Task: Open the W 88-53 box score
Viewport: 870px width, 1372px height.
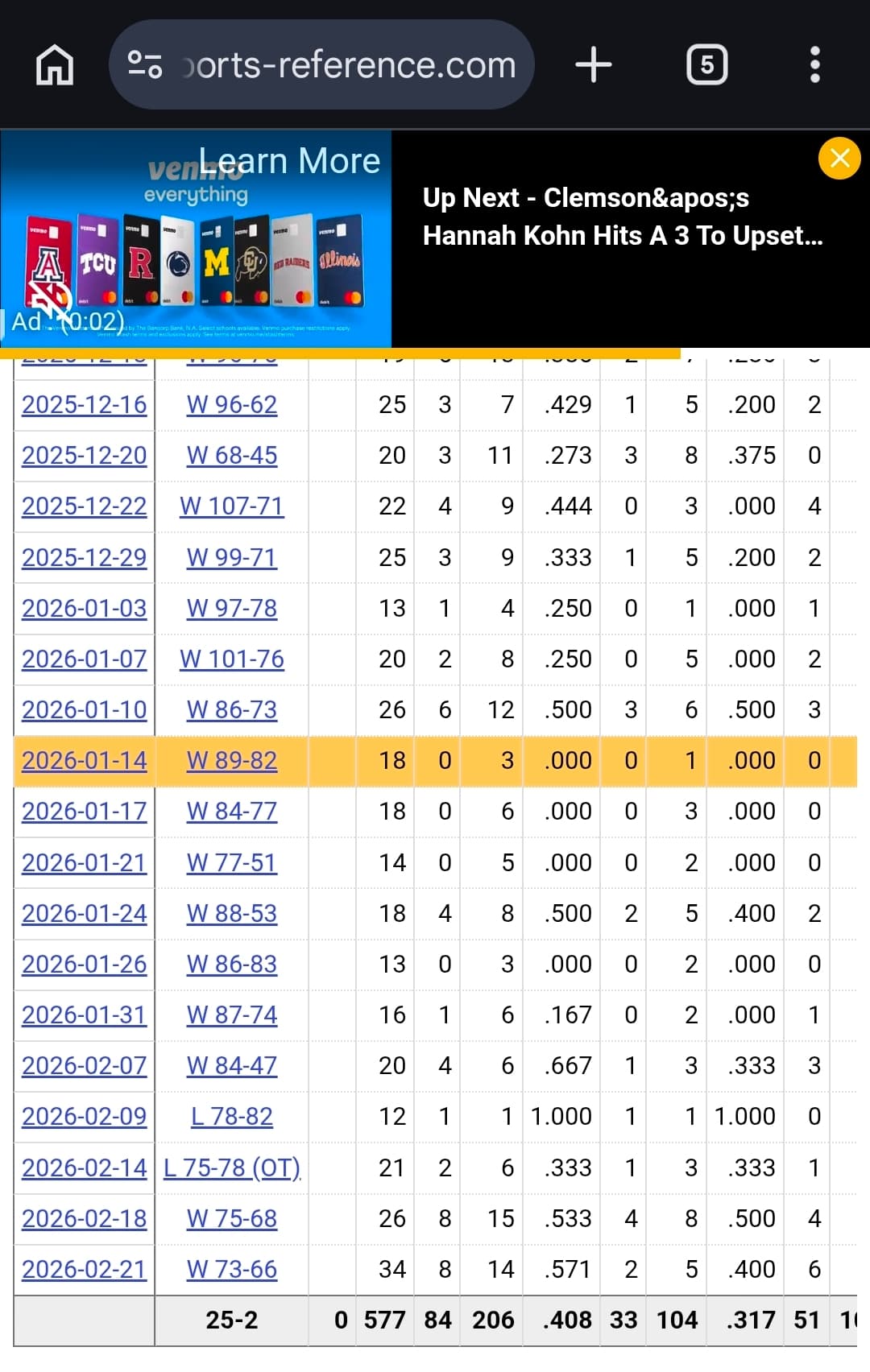Action: tap(231, 913)
